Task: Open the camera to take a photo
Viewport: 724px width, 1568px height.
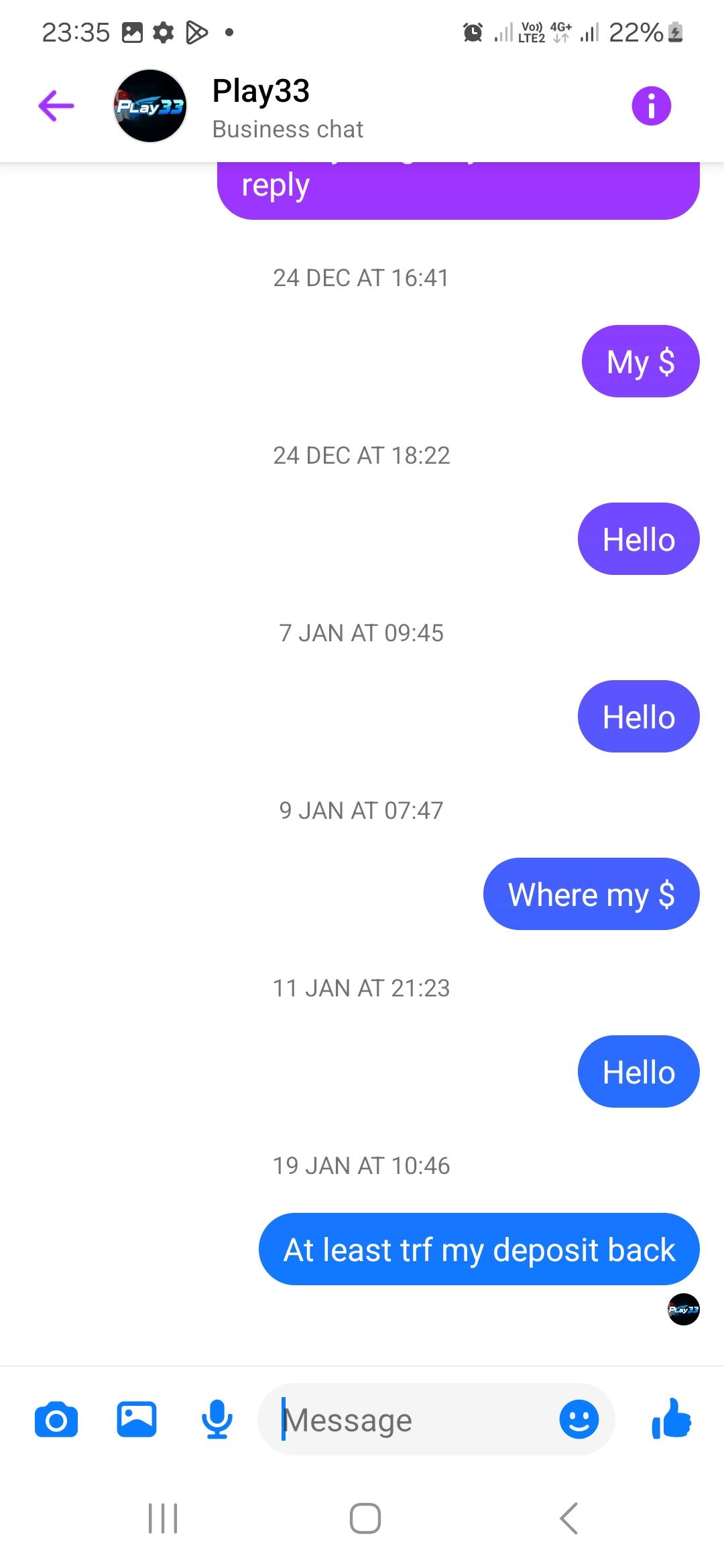Action: click(56, 1419)
